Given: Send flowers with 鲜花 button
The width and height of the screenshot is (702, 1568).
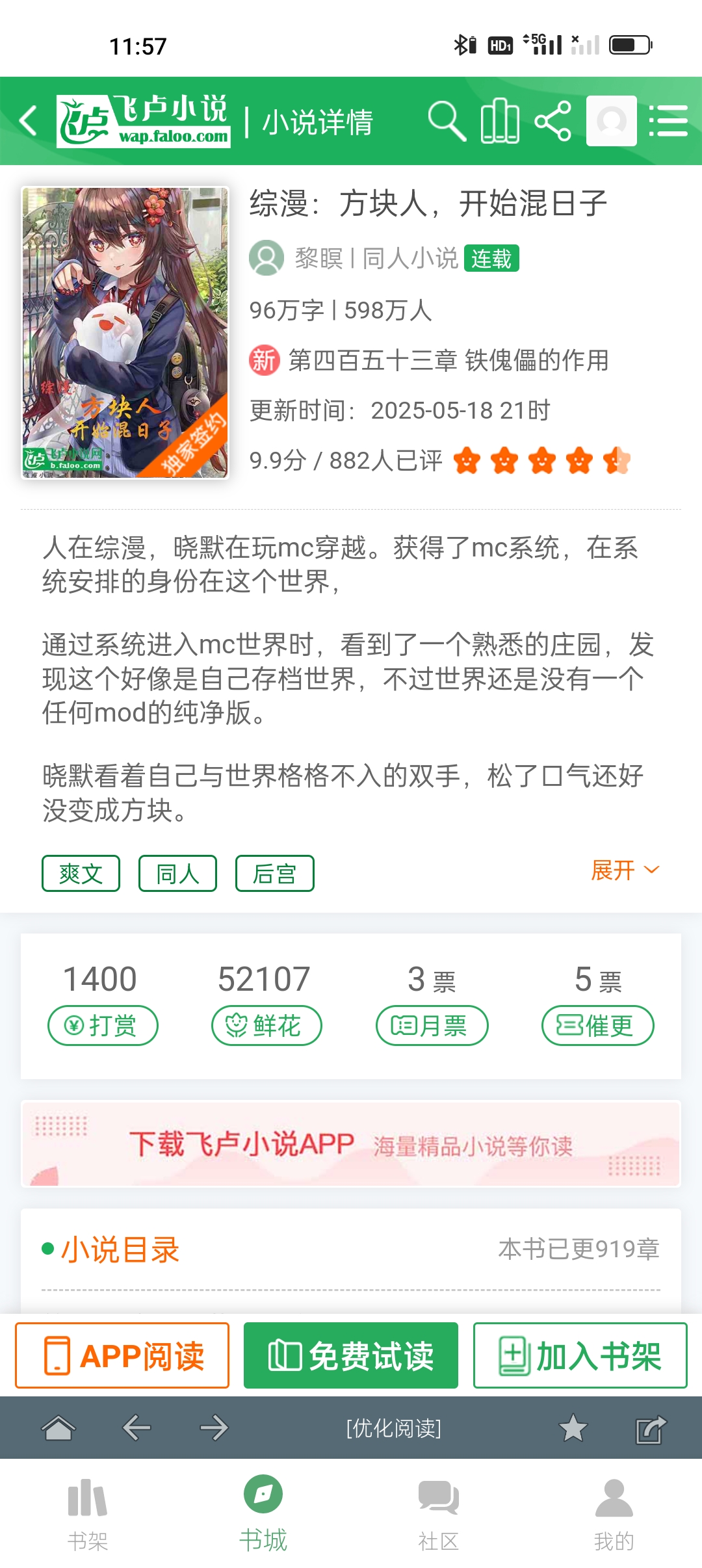Looking at the screenshot, I should click(266, 1025).
